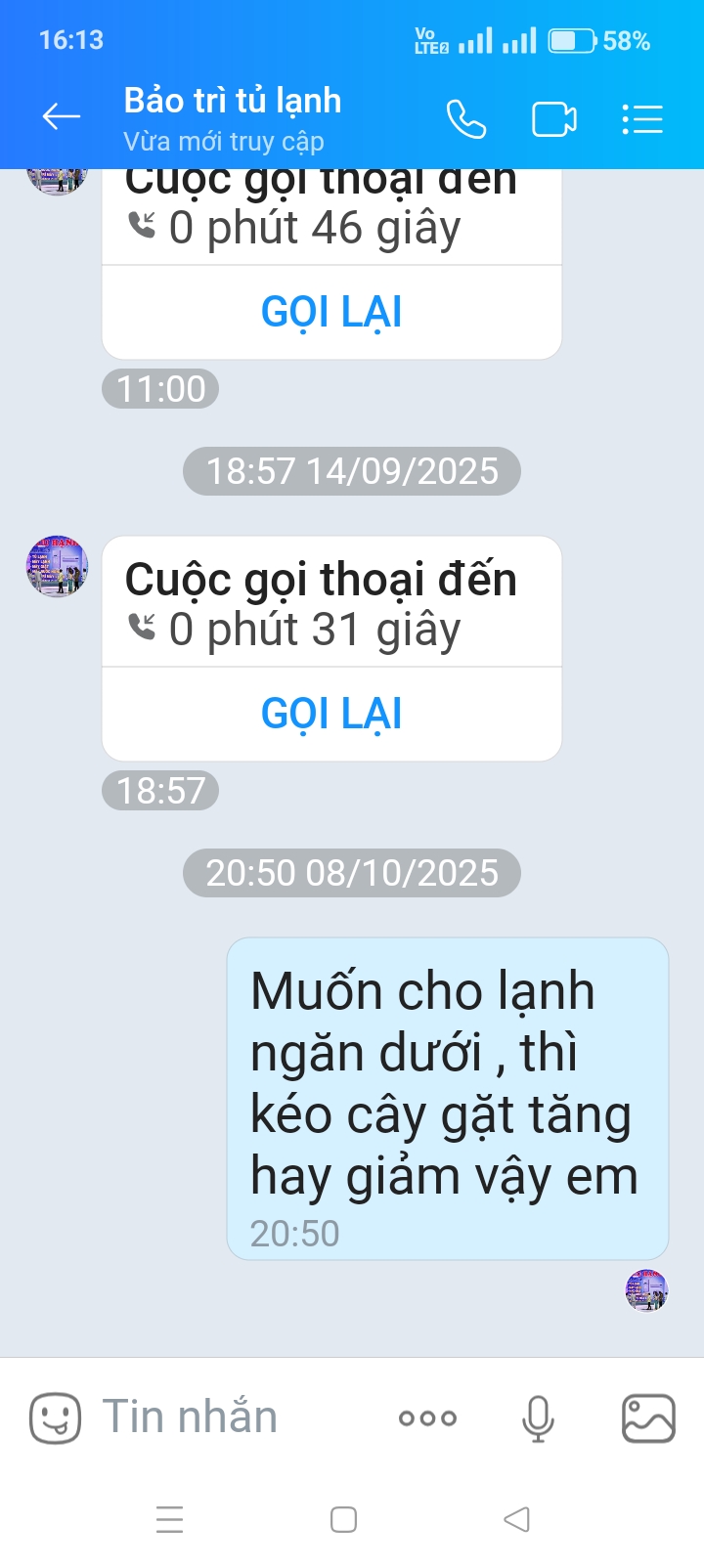Start a video call in this chat
The width and height of the screenshot is (704, 1568).
click(x=553, y=119)
